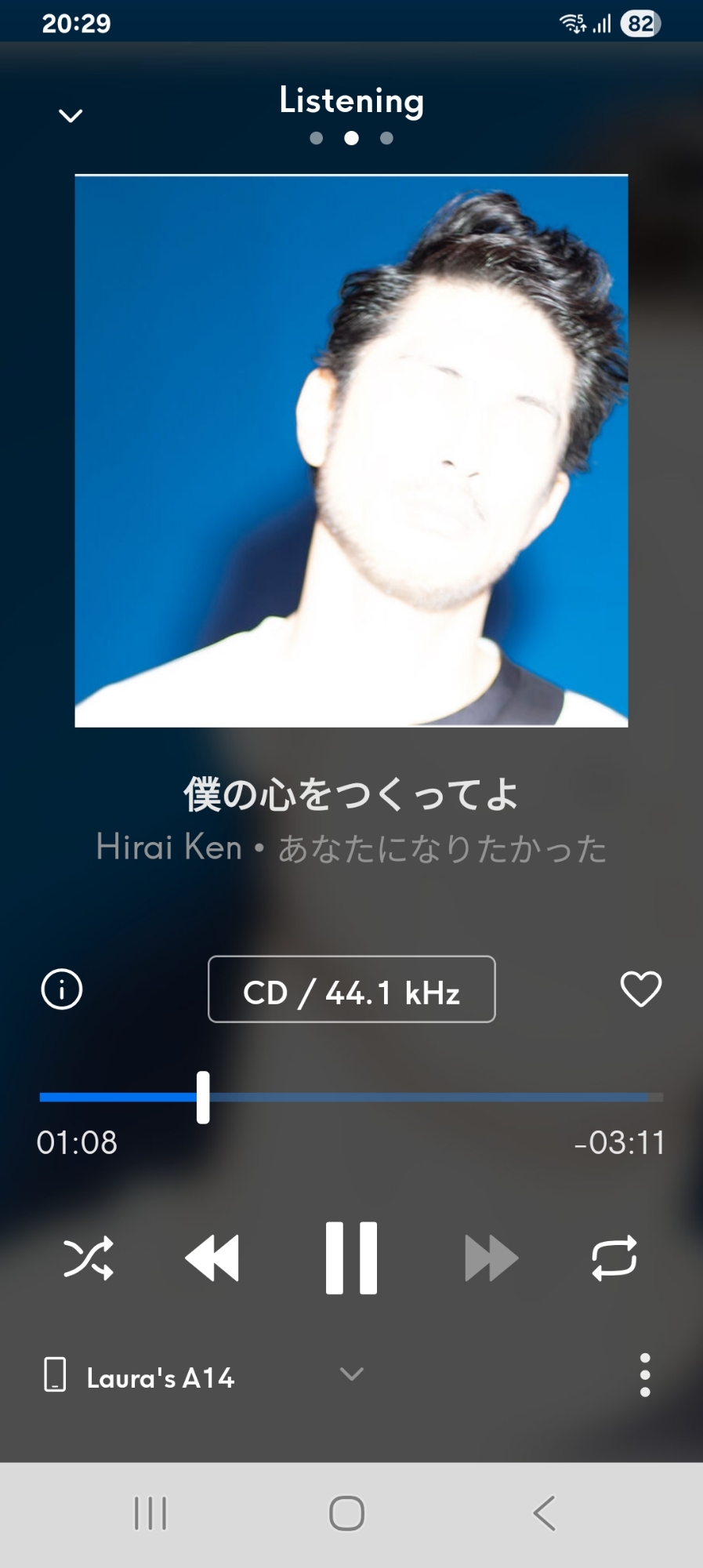Image resolution: width=703 pixels, height=1568 pixels.
Task: Pause the current song
Action: 351,1258
